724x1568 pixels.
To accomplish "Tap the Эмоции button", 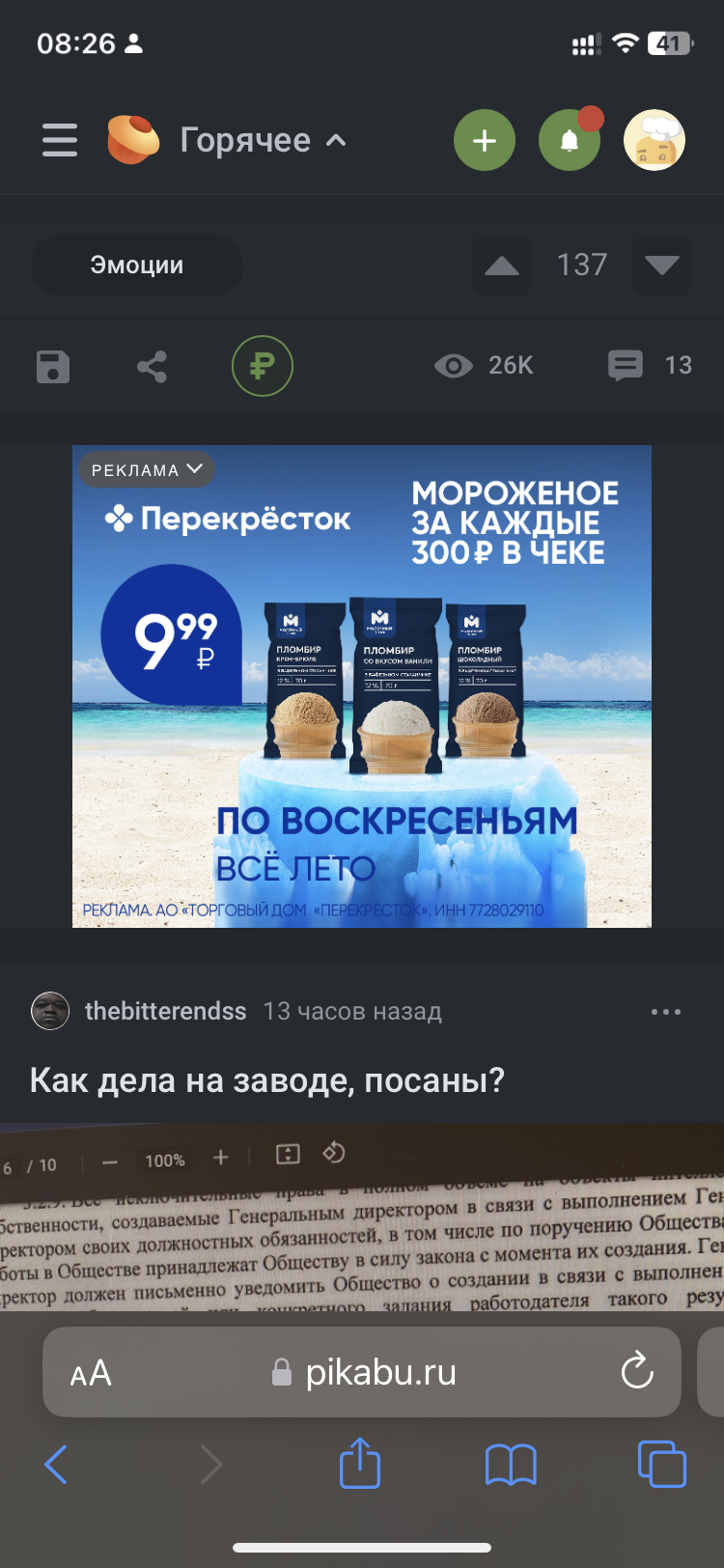I will pos(136,266).
